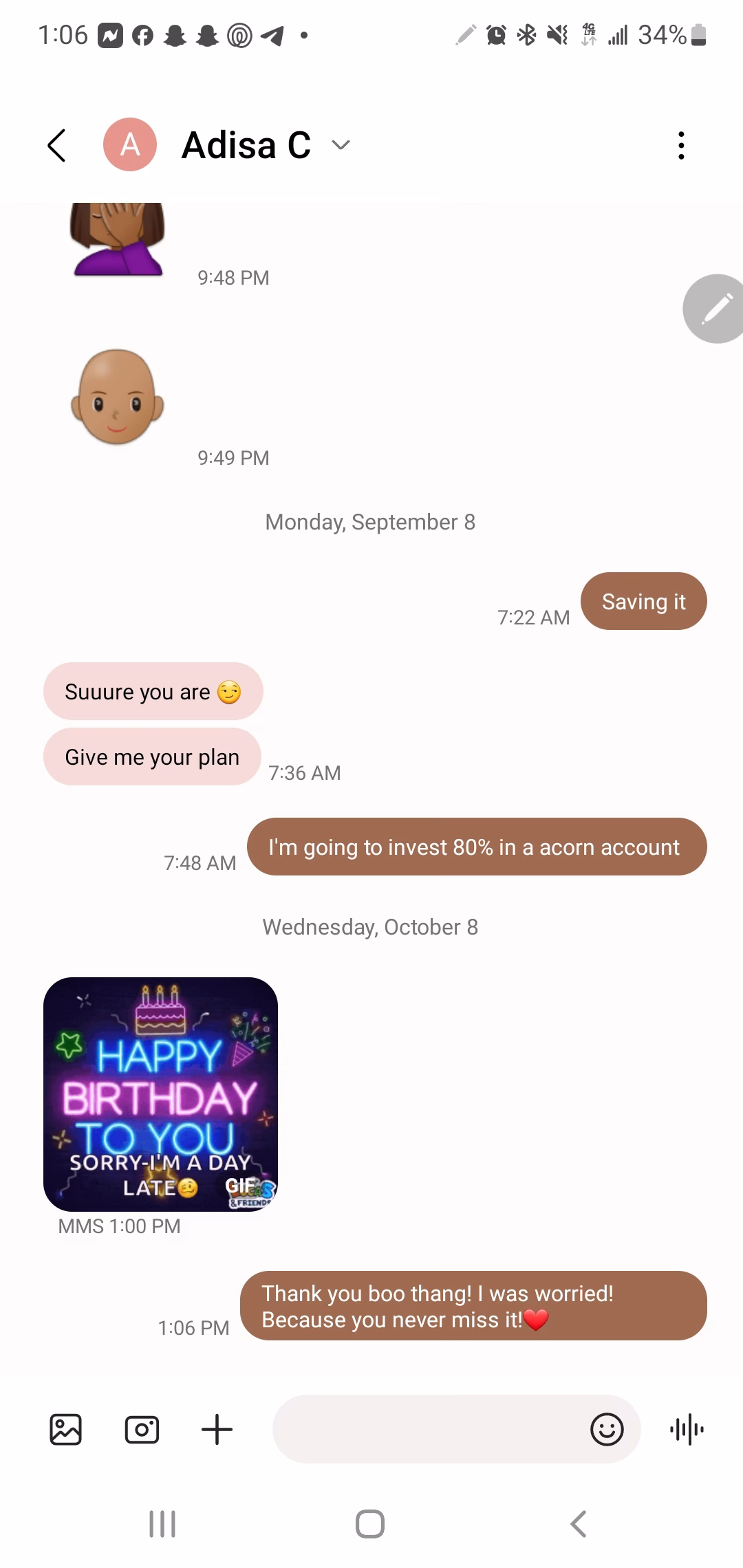Go to the system home screen

pos(370,1524)
